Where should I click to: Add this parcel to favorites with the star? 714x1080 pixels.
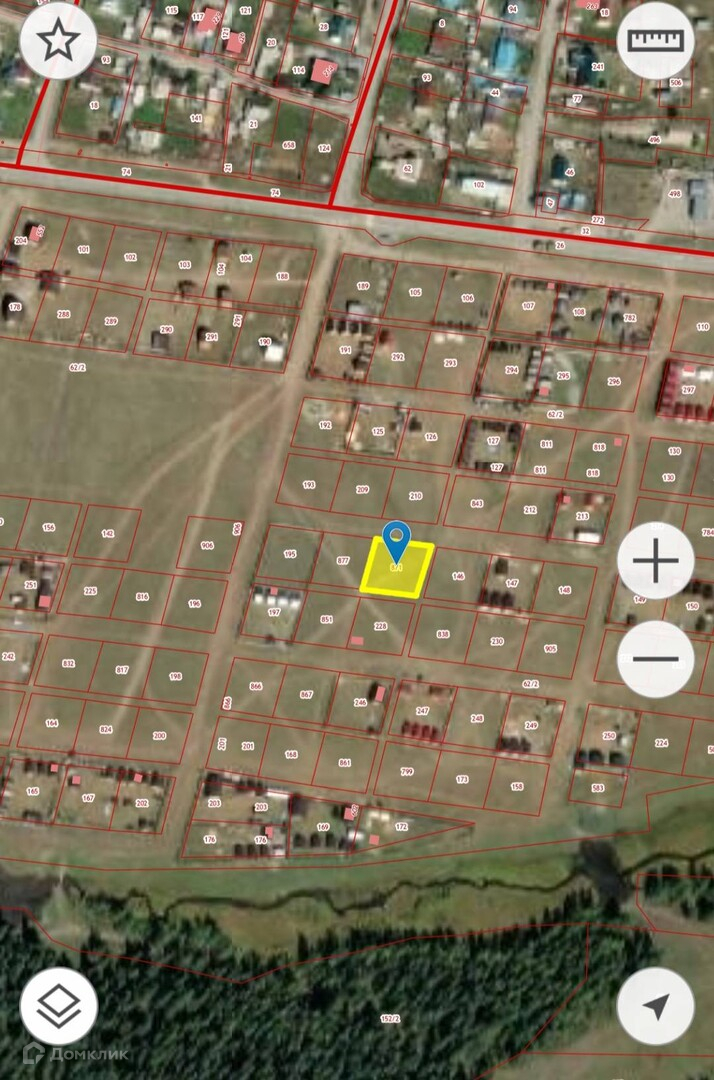pos(58,41)
